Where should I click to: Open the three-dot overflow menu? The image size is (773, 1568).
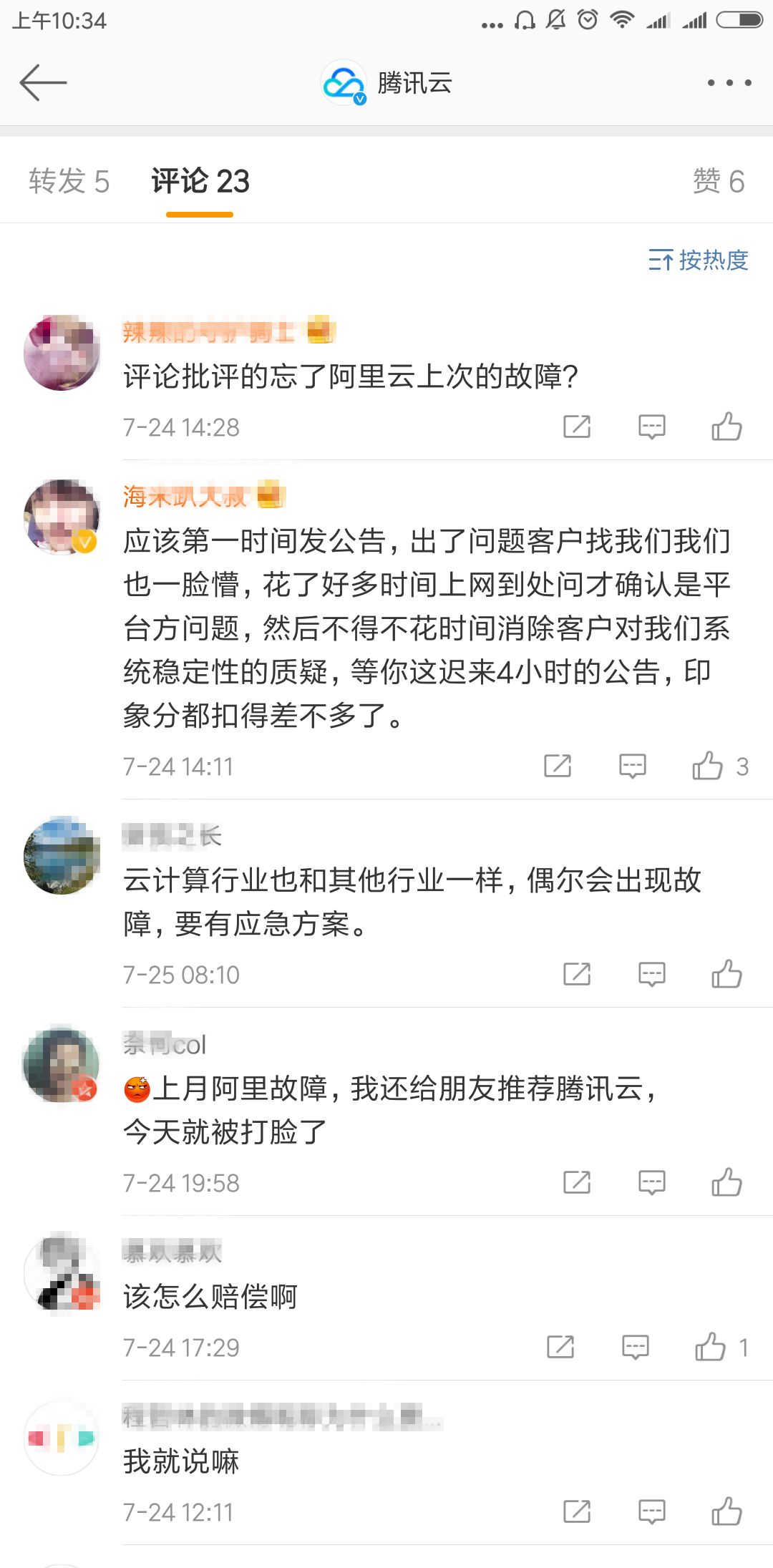click(x=729, y=83)
